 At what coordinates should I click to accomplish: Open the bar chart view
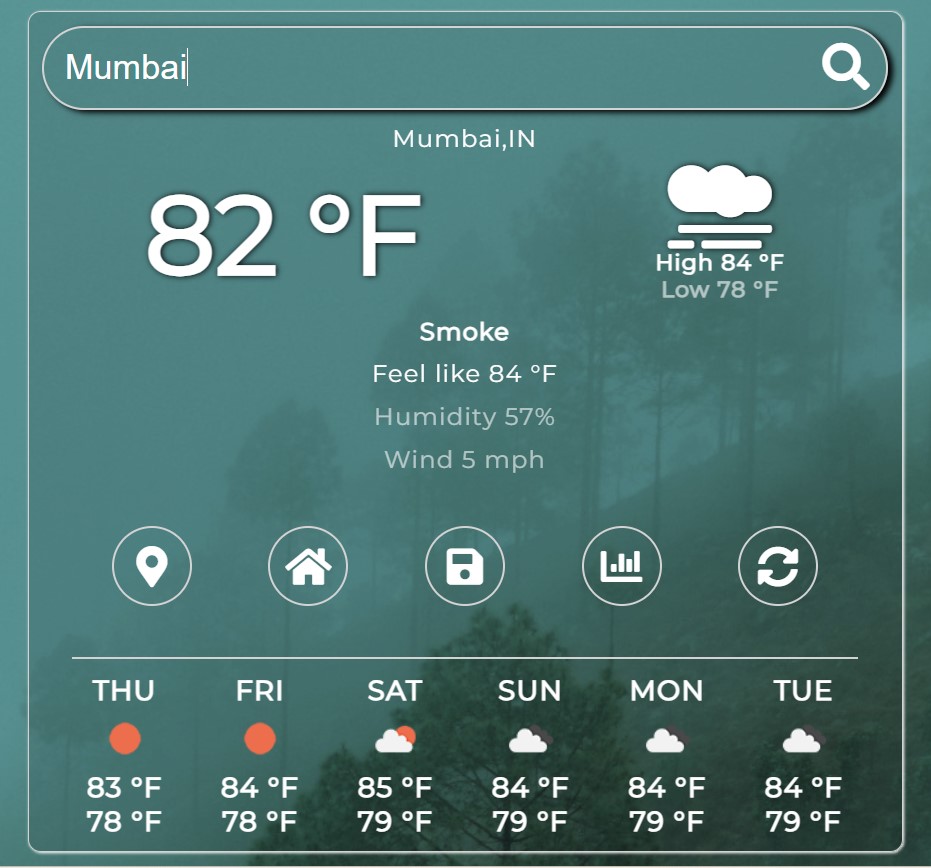click(621, 566)
